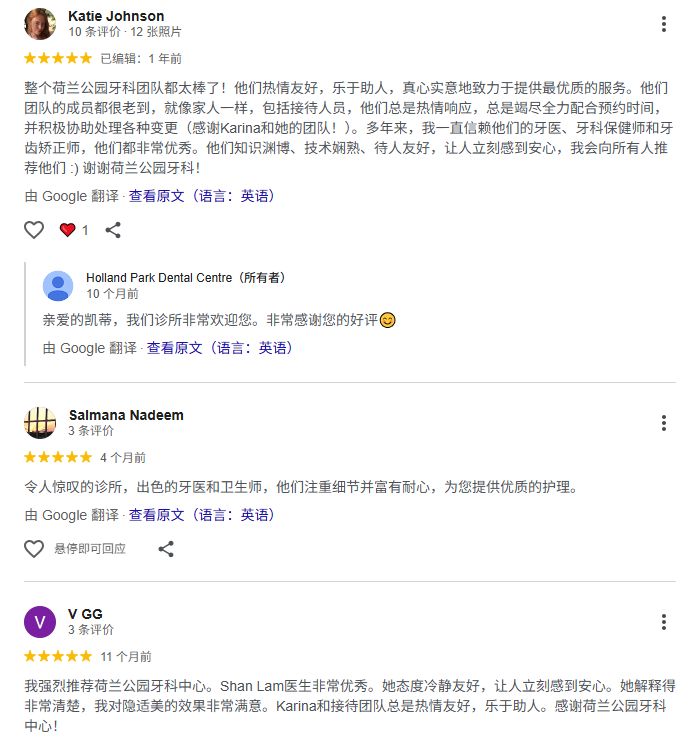View original text of Holland Park Dental Centre's reply
The width and height of the screenshot is (696, 735).
point(174,348)
